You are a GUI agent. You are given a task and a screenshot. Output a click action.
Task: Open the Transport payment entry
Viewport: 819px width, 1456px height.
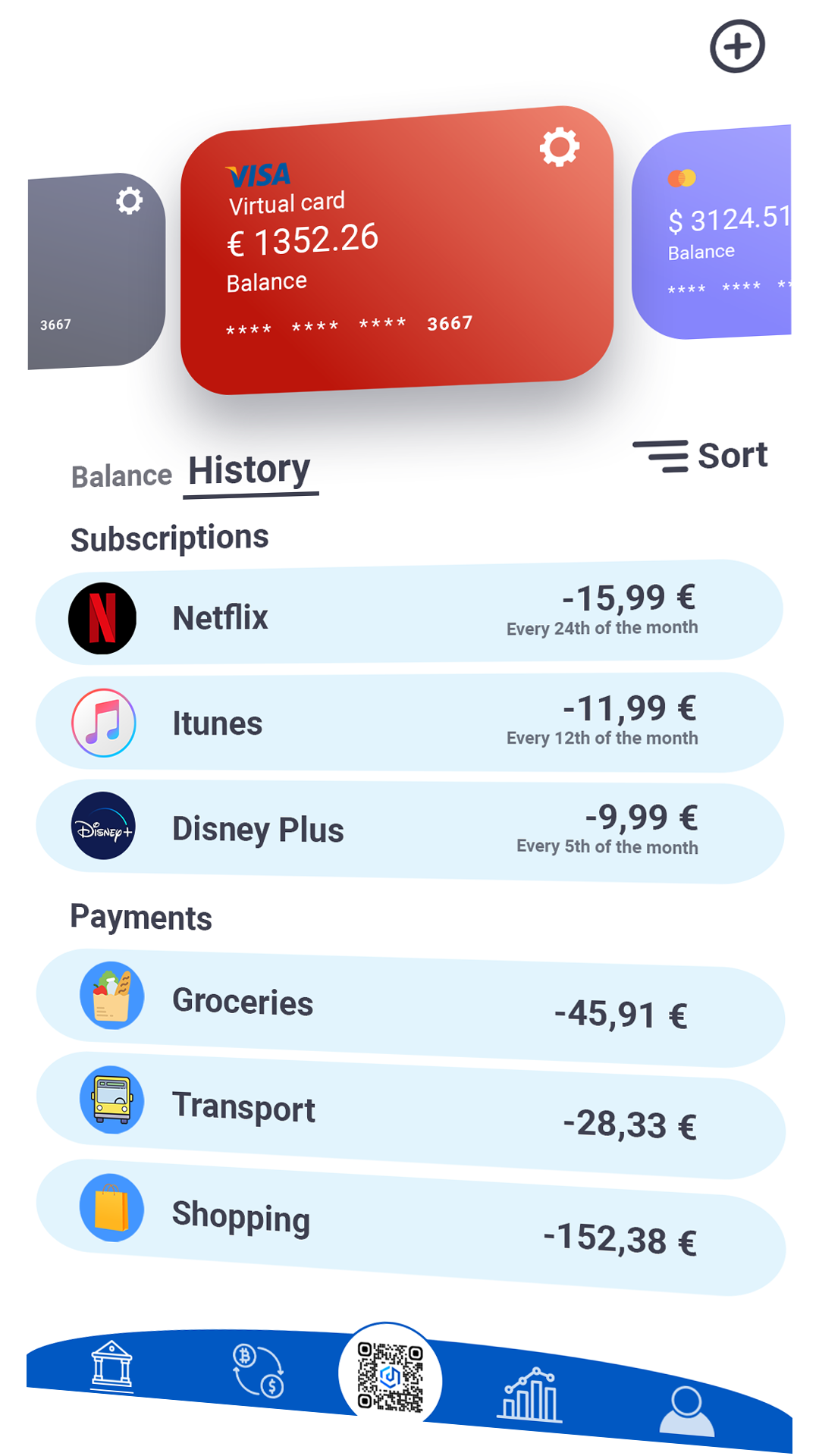pyautogui.click(x=409, y=1112)
